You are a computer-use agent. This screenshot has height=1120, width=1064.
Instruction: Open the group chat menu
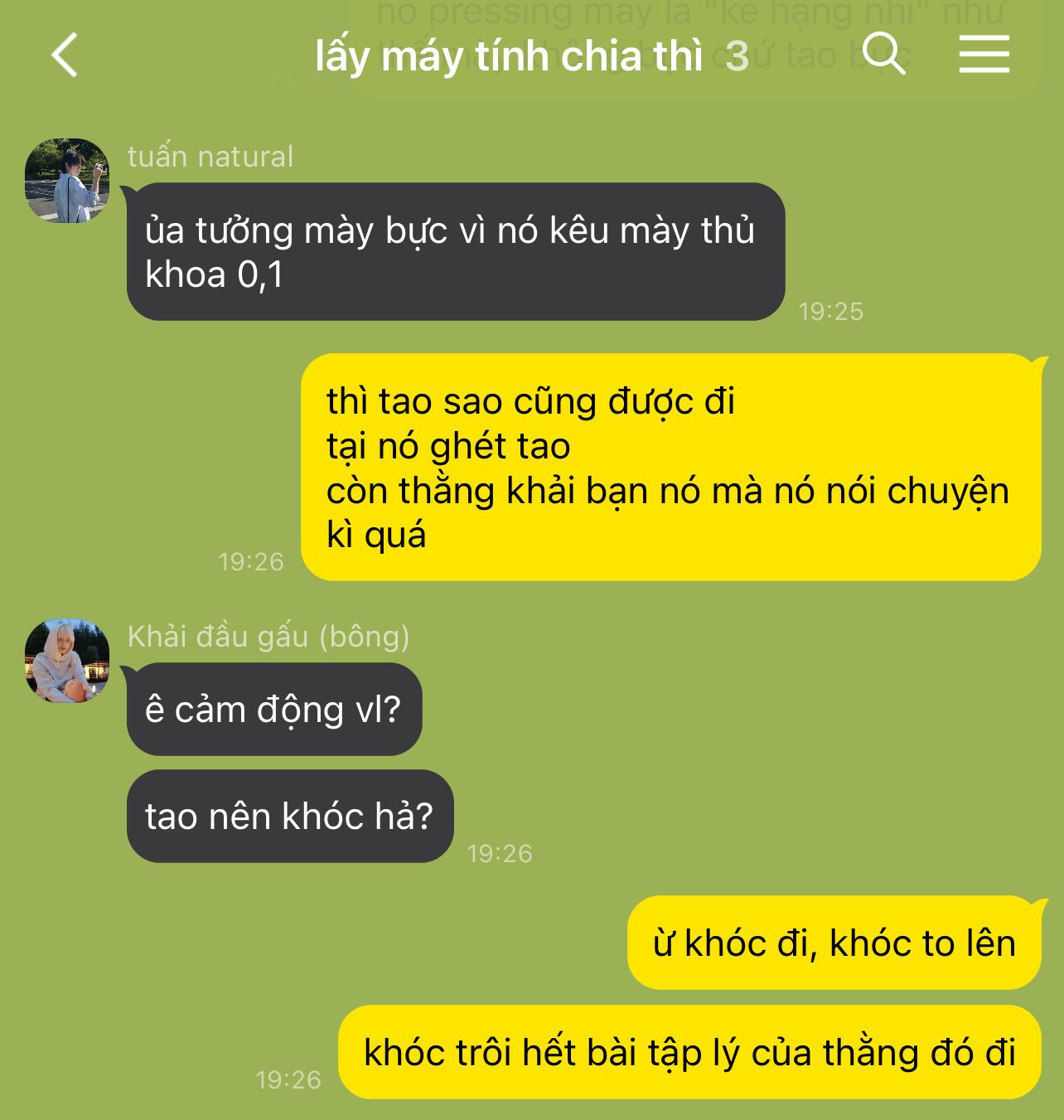(984, 55)
